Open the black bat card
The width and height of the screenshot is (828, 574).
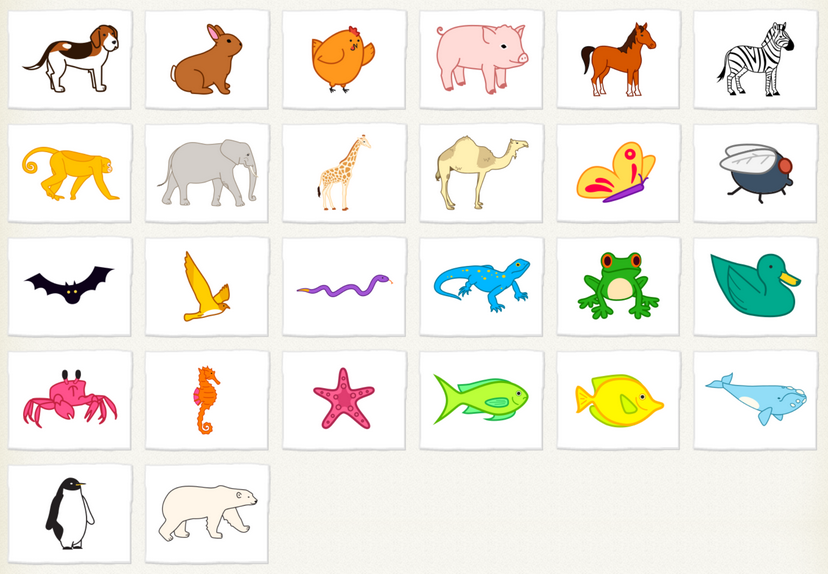click(x=70, y=286)
